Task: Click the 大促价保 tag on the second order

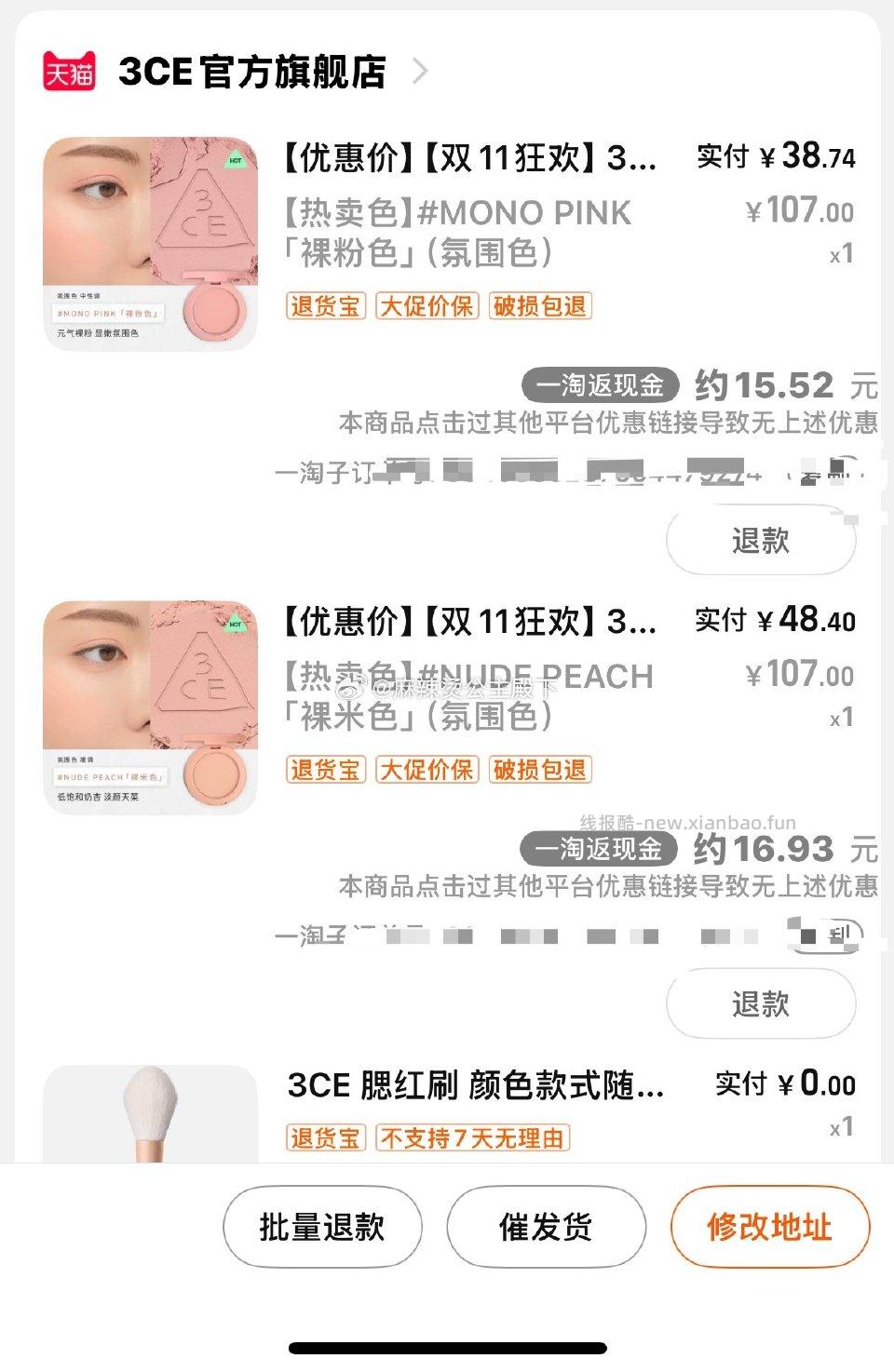Action: point(426,770)
